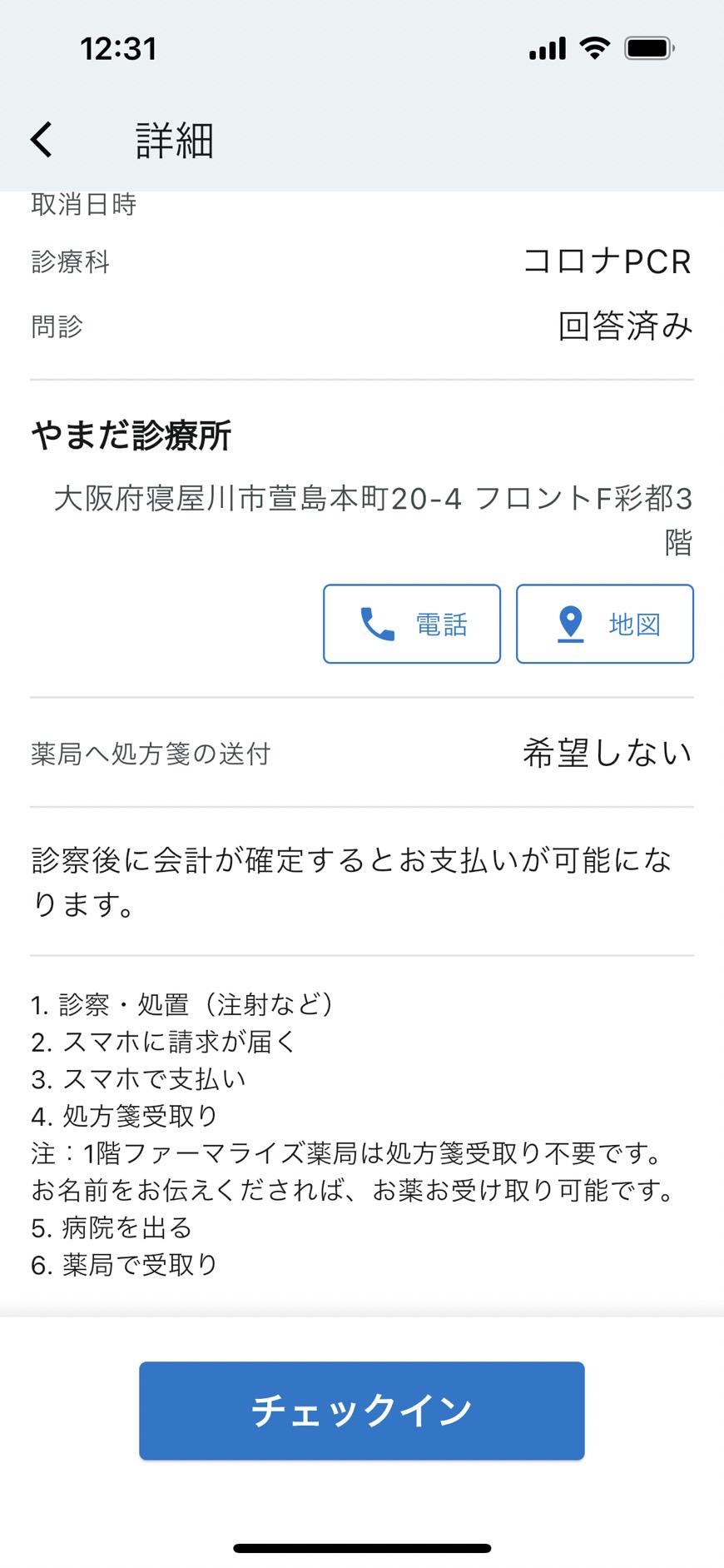Open the clinic's location via 地図
The height and width of the screenshot is (1568, 724).
coord(605,624)
